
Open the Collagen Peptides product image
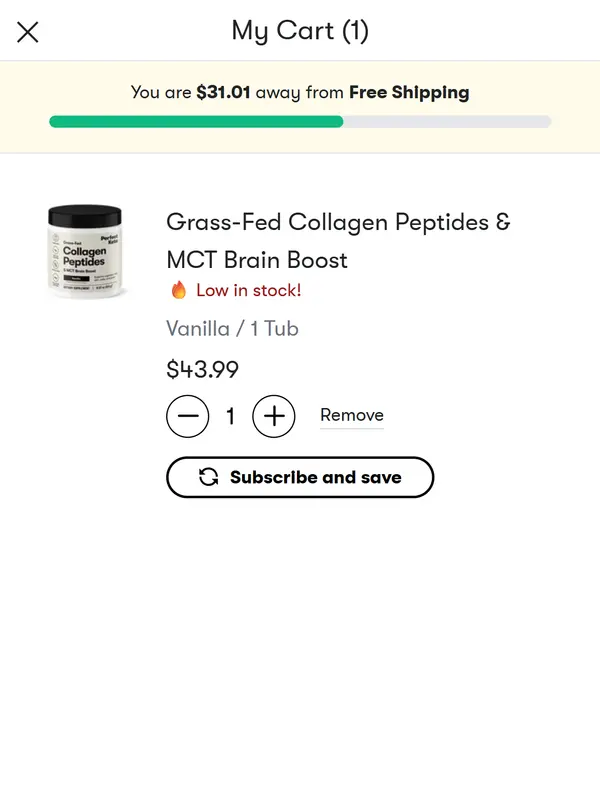85,251
